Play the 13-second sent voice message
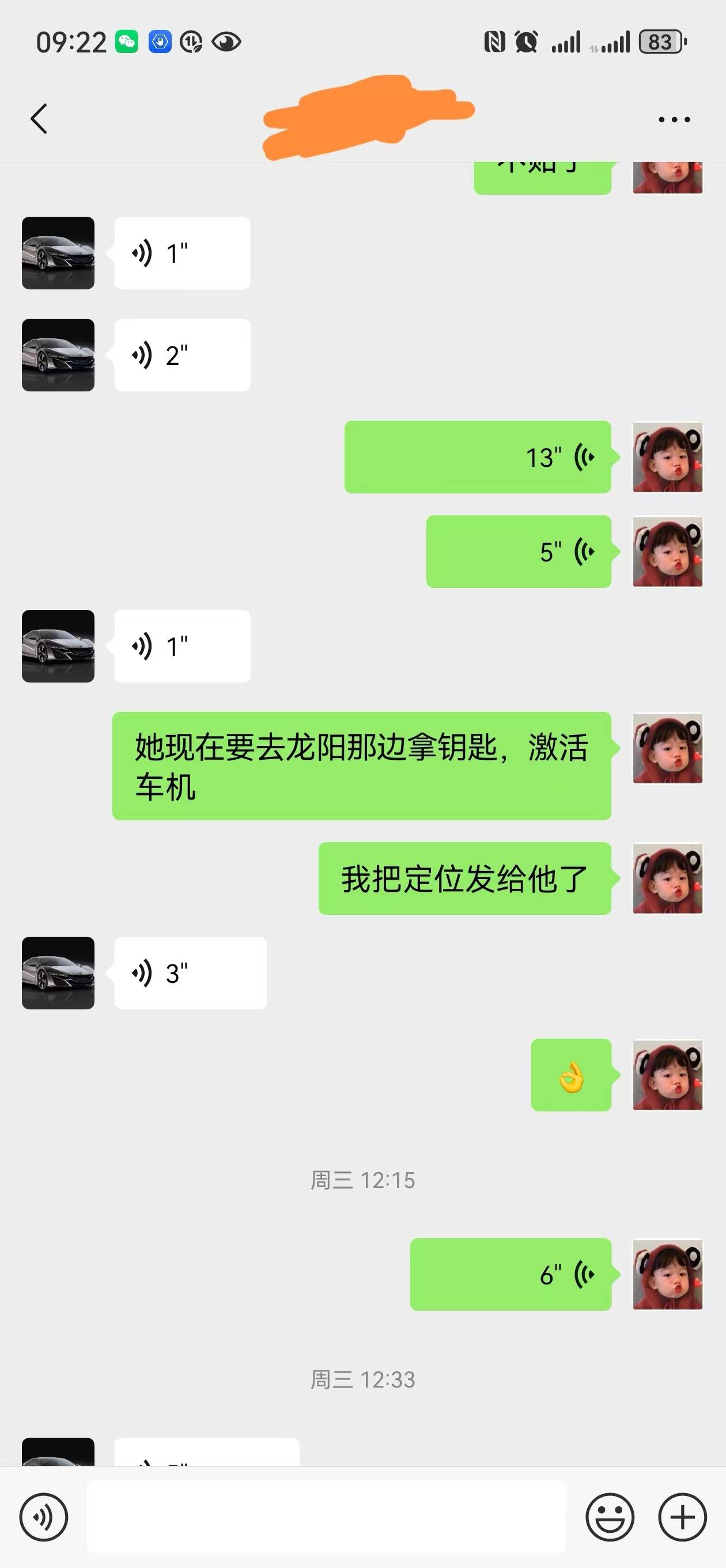Viewport: 726px width, 1568px height. [x=478, y=457]
